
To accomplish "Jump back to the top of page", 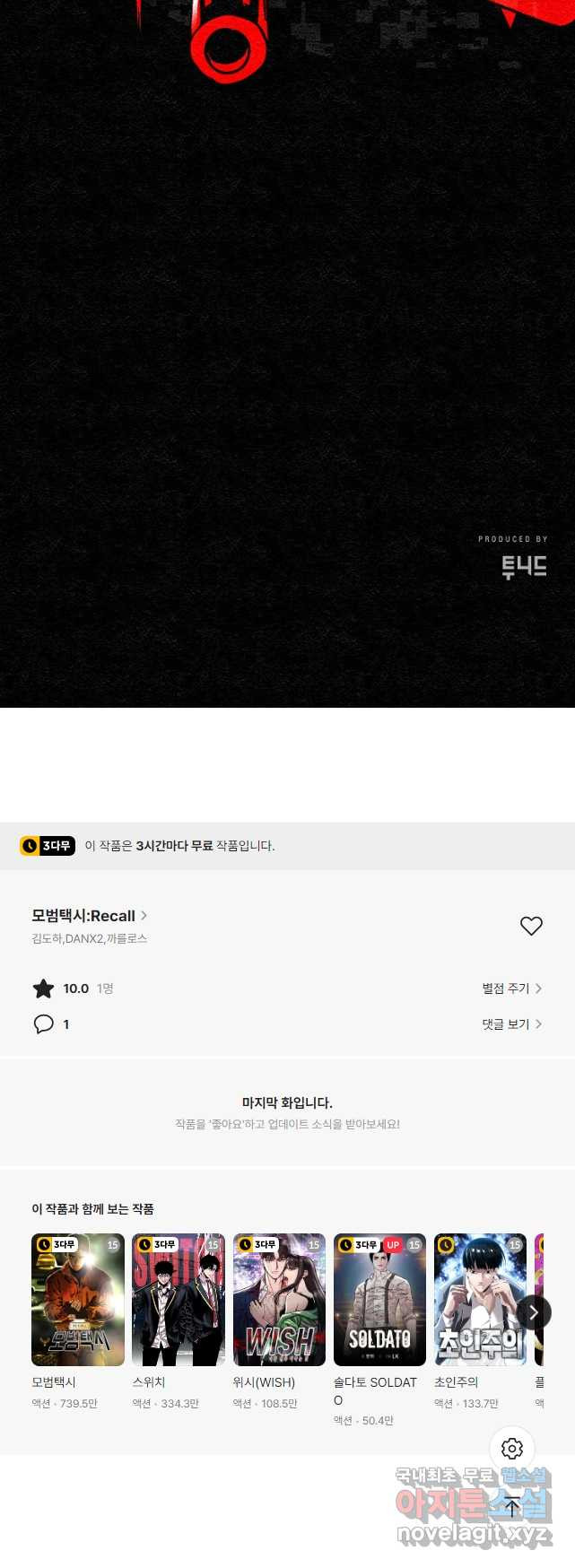I will coord(512,1507).
